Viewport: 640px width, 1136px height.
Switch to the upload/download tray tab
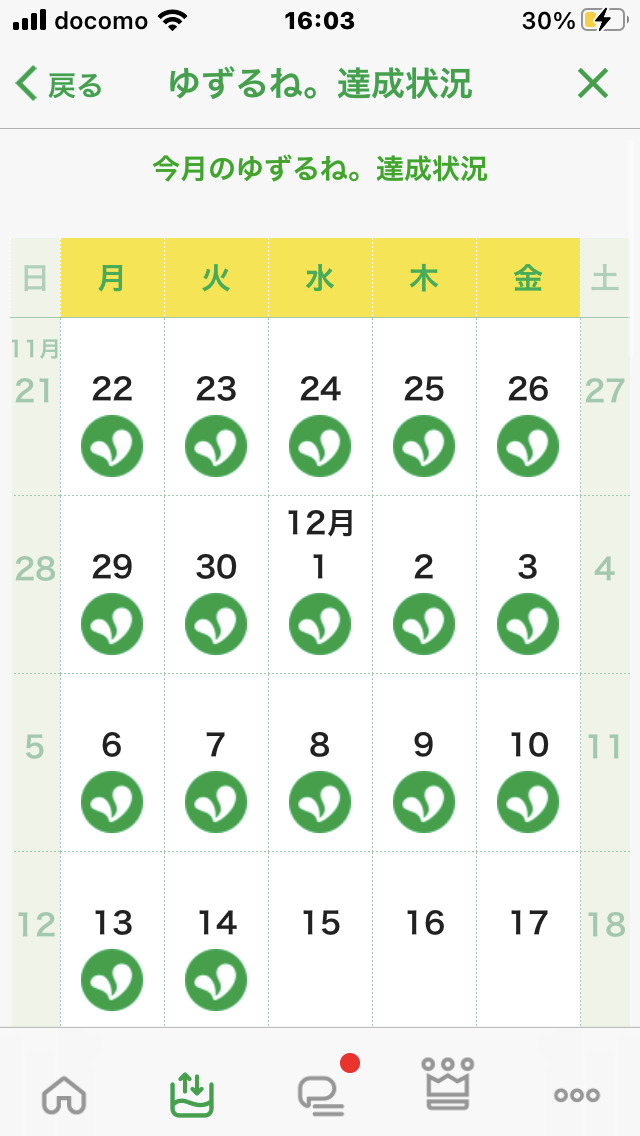coord(192,1093)
